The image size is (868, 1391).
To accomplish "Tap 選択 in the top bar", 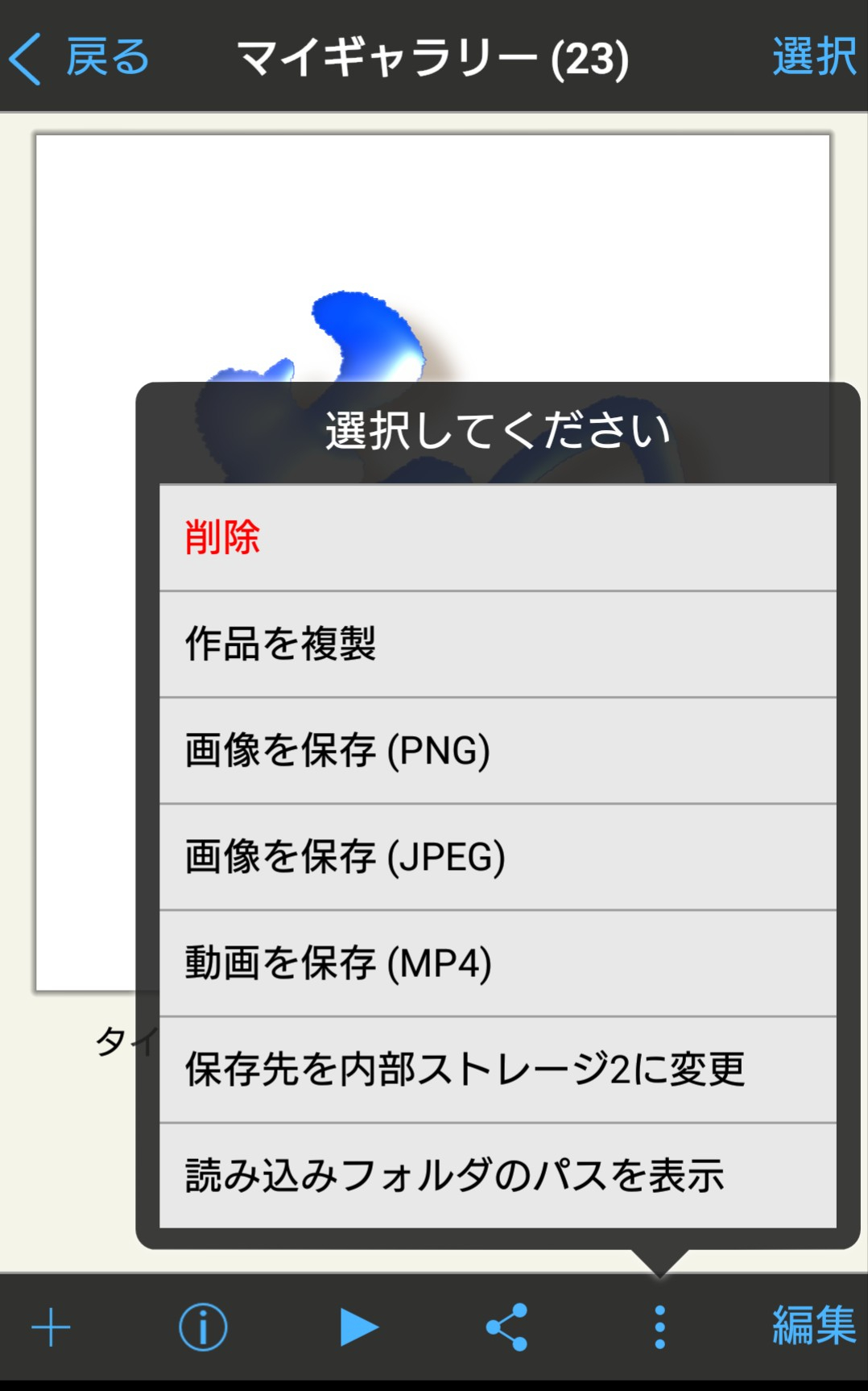I will [813, 56].
